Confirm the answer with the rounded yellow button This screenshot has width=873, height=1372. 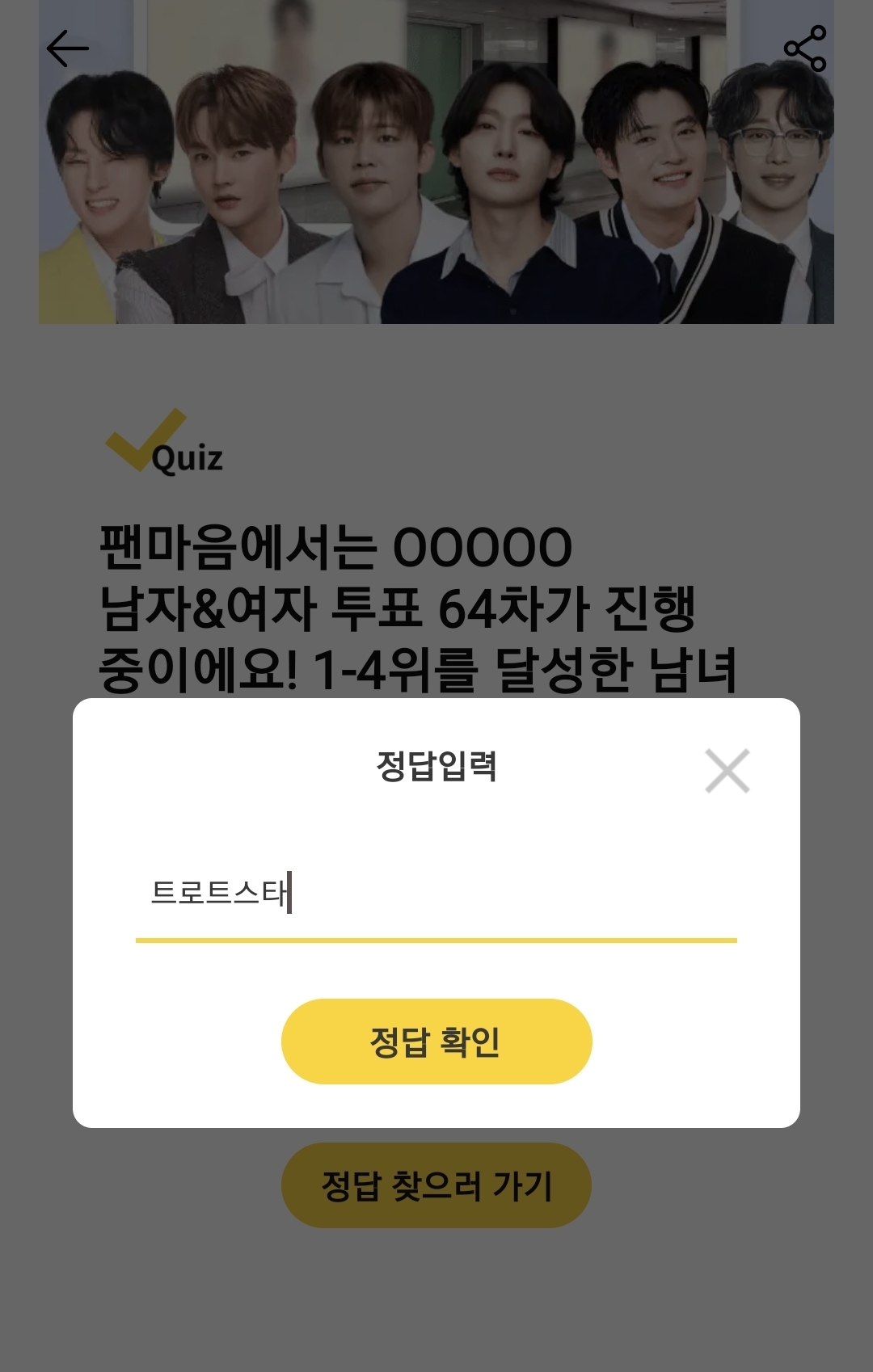436,1042
